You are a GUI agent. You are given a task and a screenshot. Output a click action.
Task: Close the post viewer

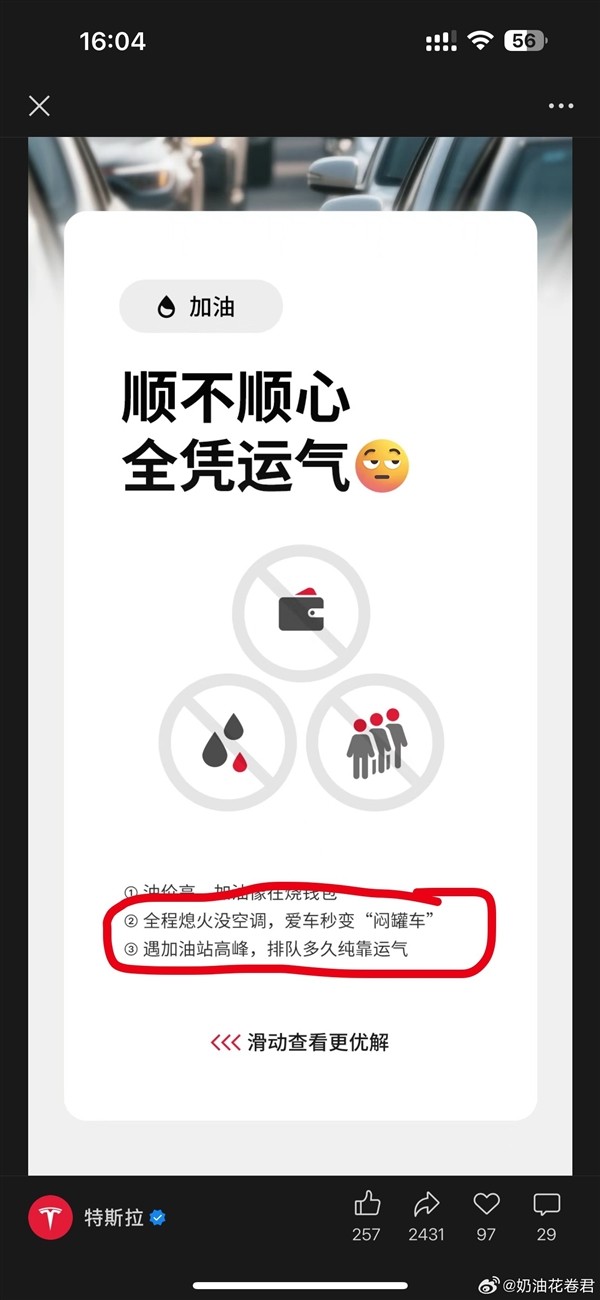pyautogui.click(x=39, y=106)
